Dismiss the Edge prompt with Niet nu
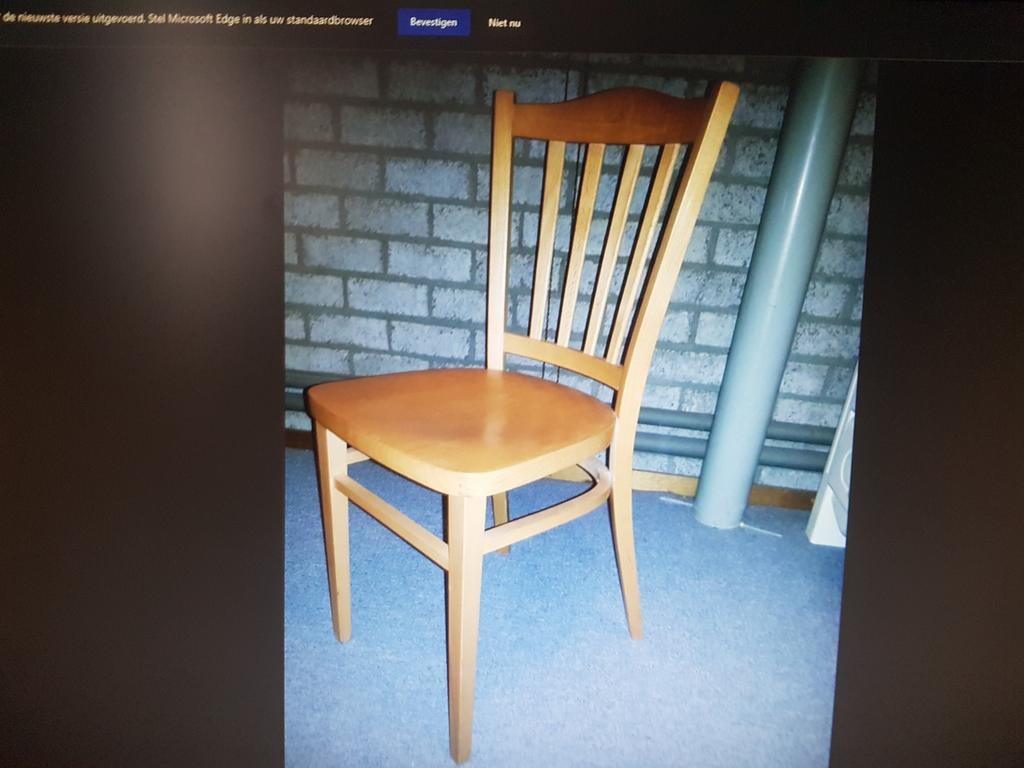Viewport: 1024px width, 768px height. pyautogui.click(x=504, y=23)
